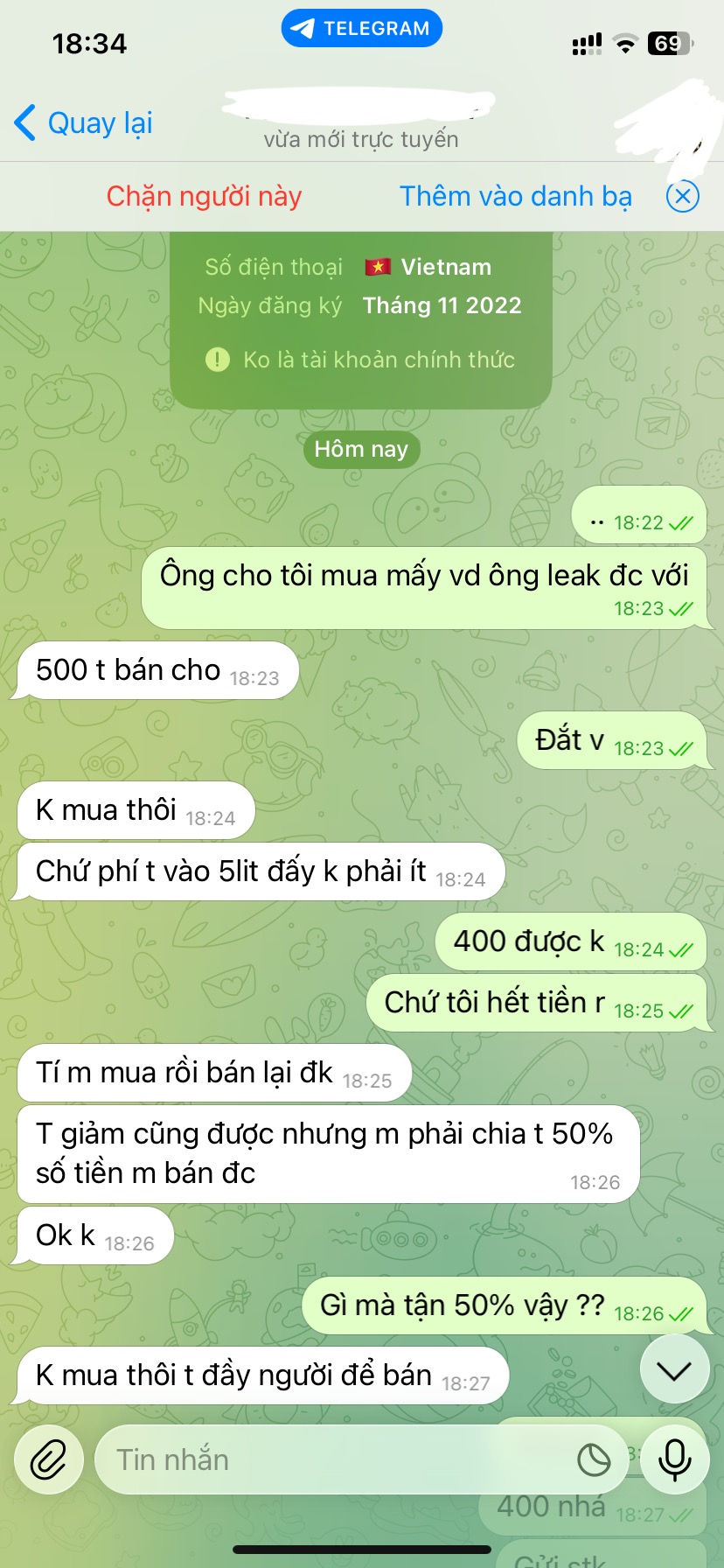This screenshot has height=1568, width=724.
Task: Dismiss the block/add contact bar
Action: pyautogui.click(x=682, y=196)
